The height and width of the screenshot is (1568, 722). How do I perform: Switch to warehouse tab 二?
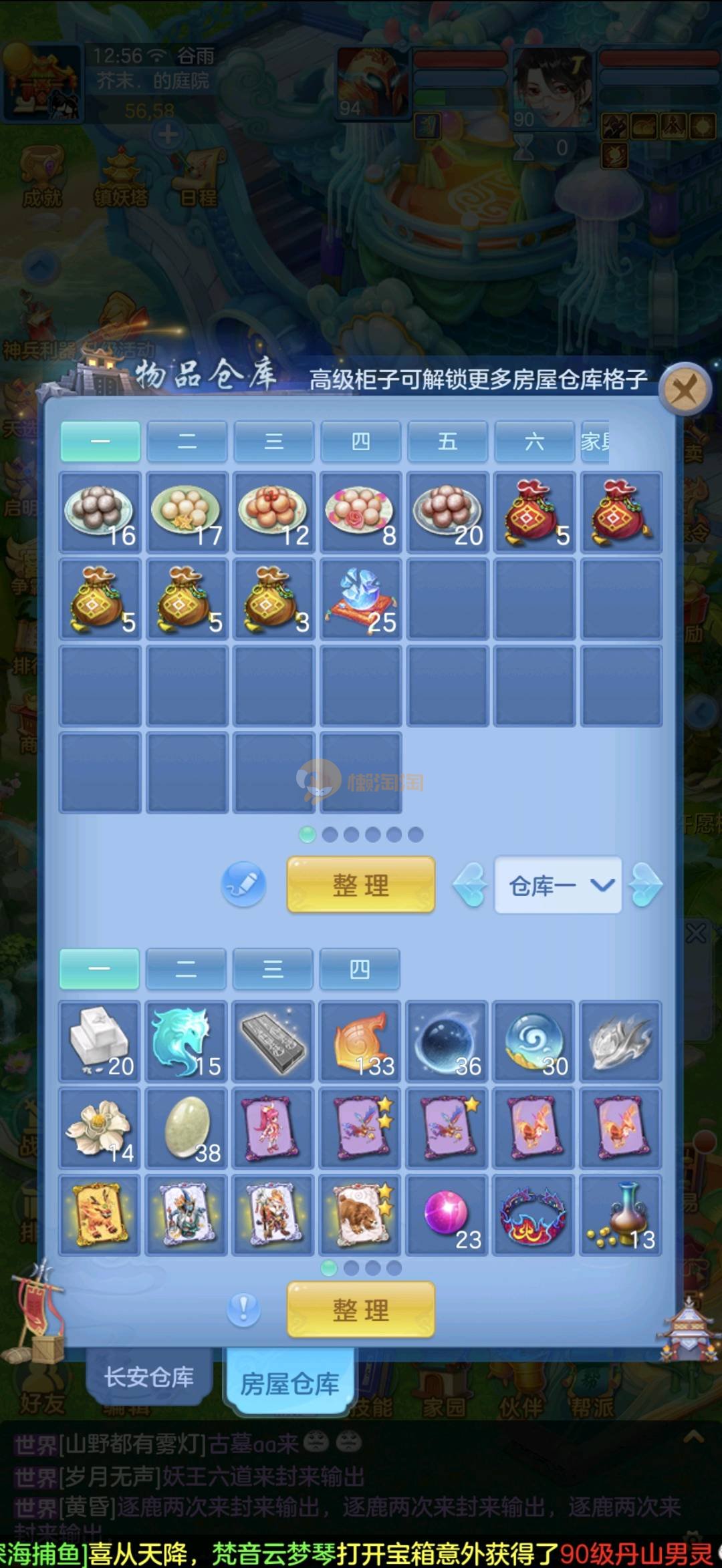(x=187, y=442)
